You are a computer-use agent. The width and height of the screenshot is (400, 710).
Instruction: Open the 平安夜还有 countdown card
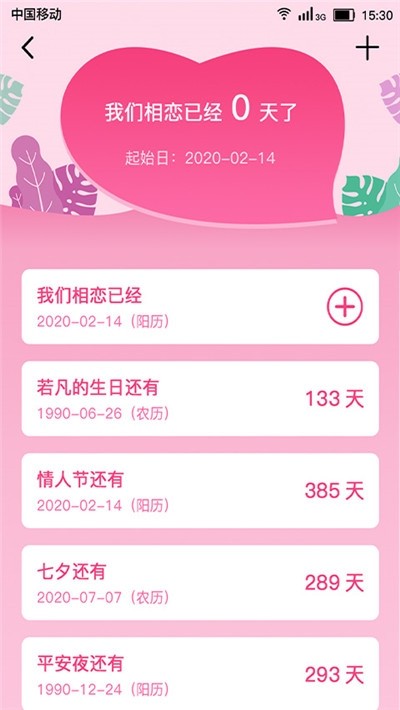point(200,673)
